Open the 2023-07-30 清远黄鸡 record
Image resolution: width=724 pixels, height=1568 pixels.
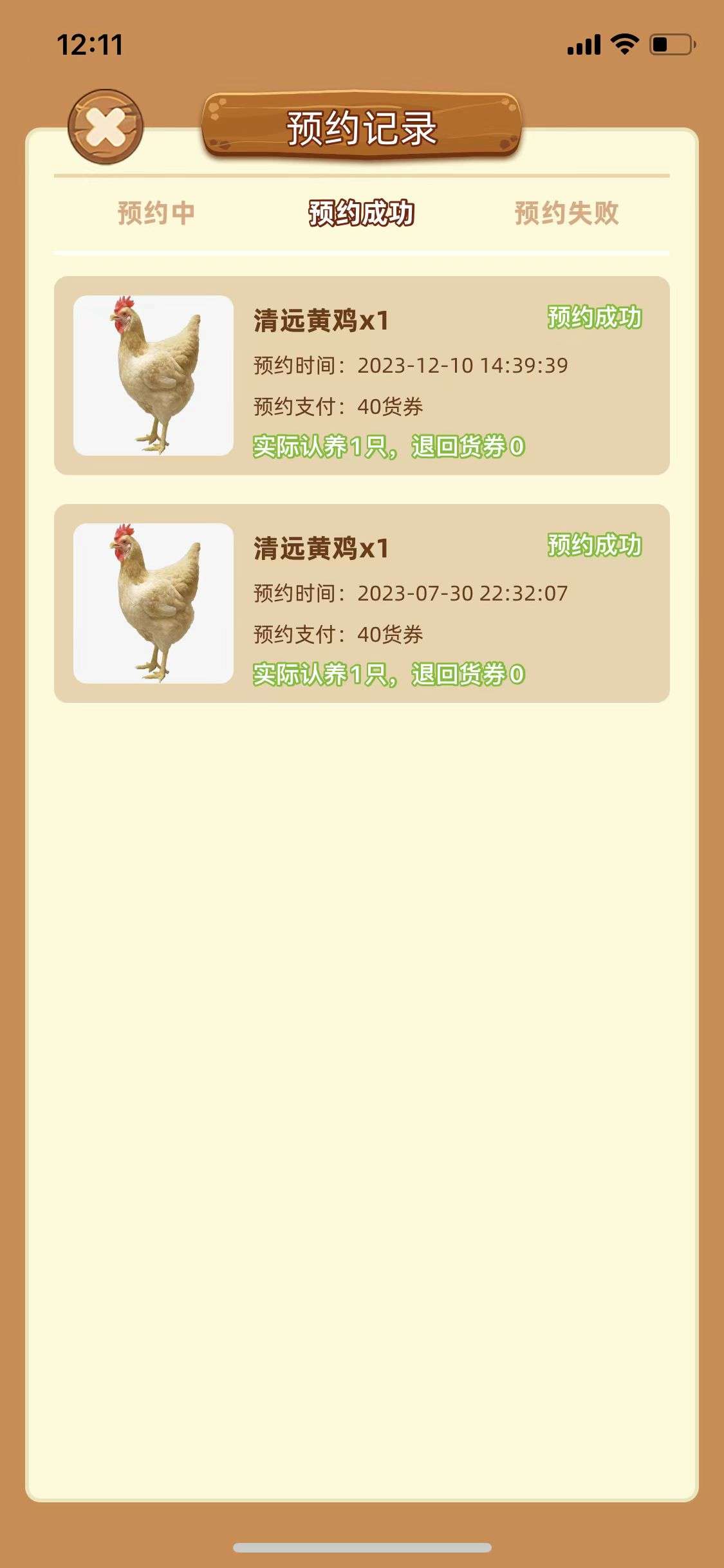point(362,603)
